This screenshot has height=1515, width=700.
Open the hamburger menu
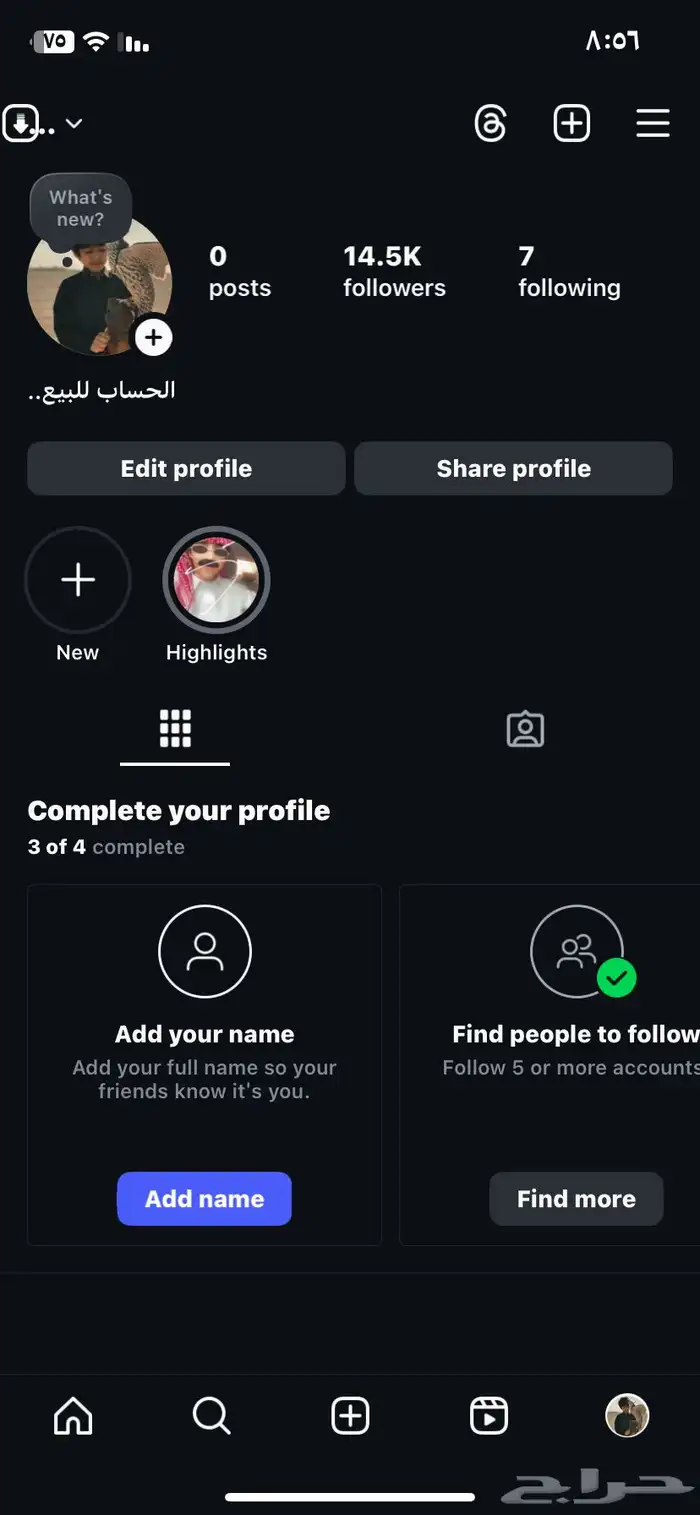653,124
